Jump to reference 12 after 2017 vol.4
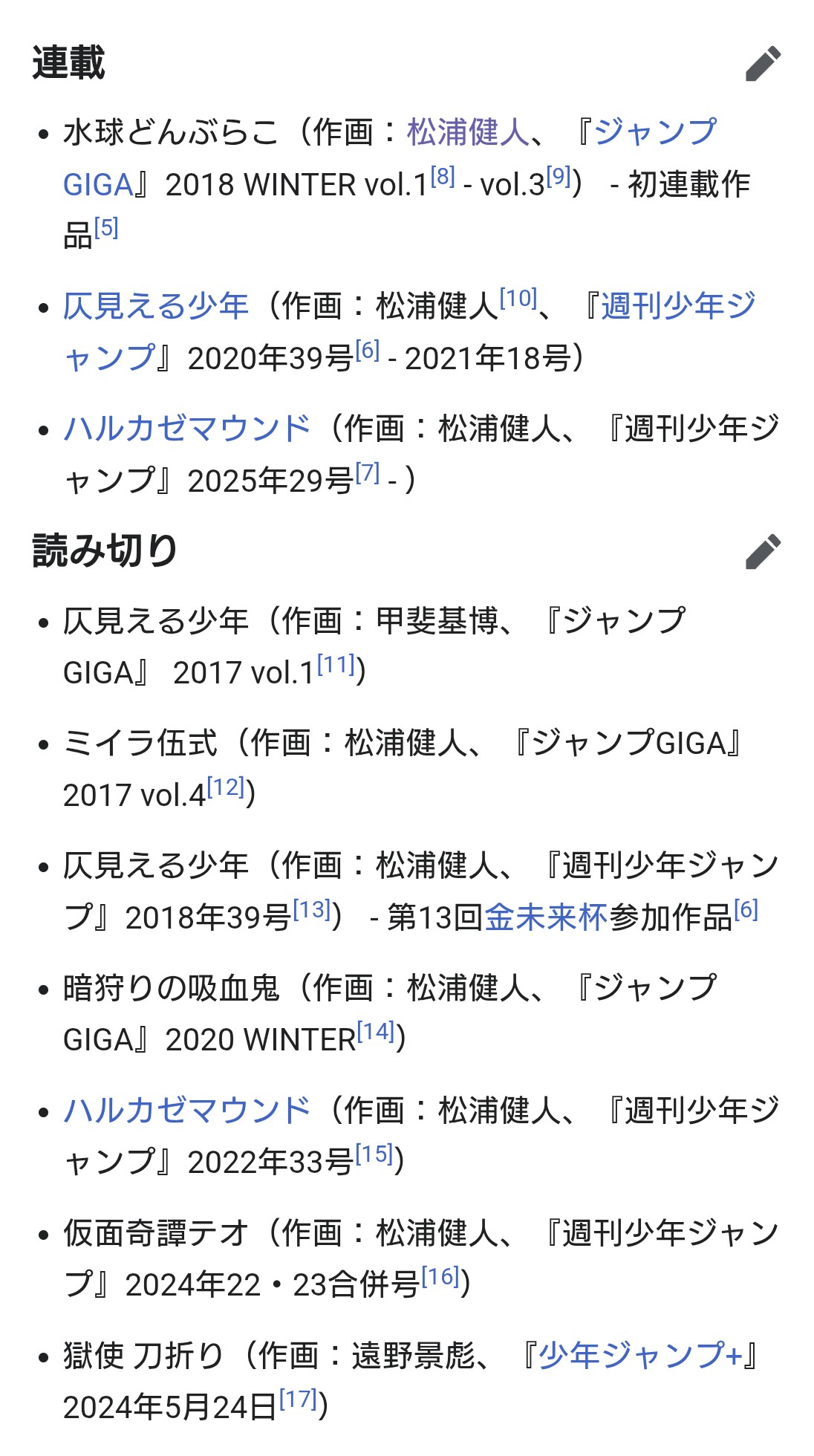 click(x=226, y=787)
